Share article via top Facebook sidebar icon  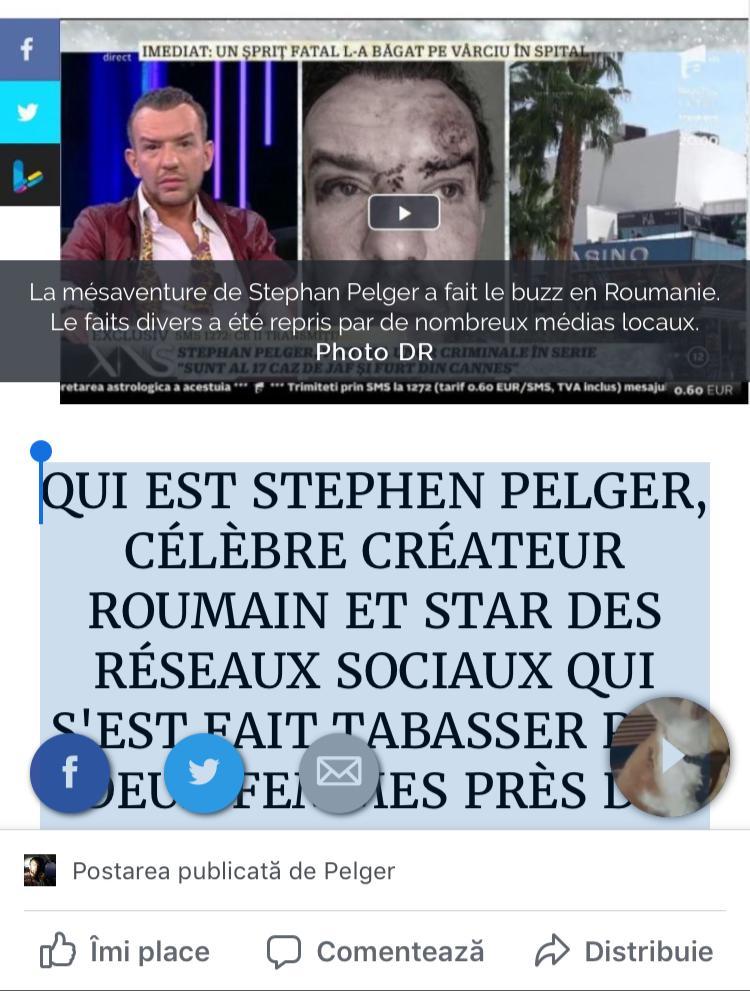pos(28,49)
